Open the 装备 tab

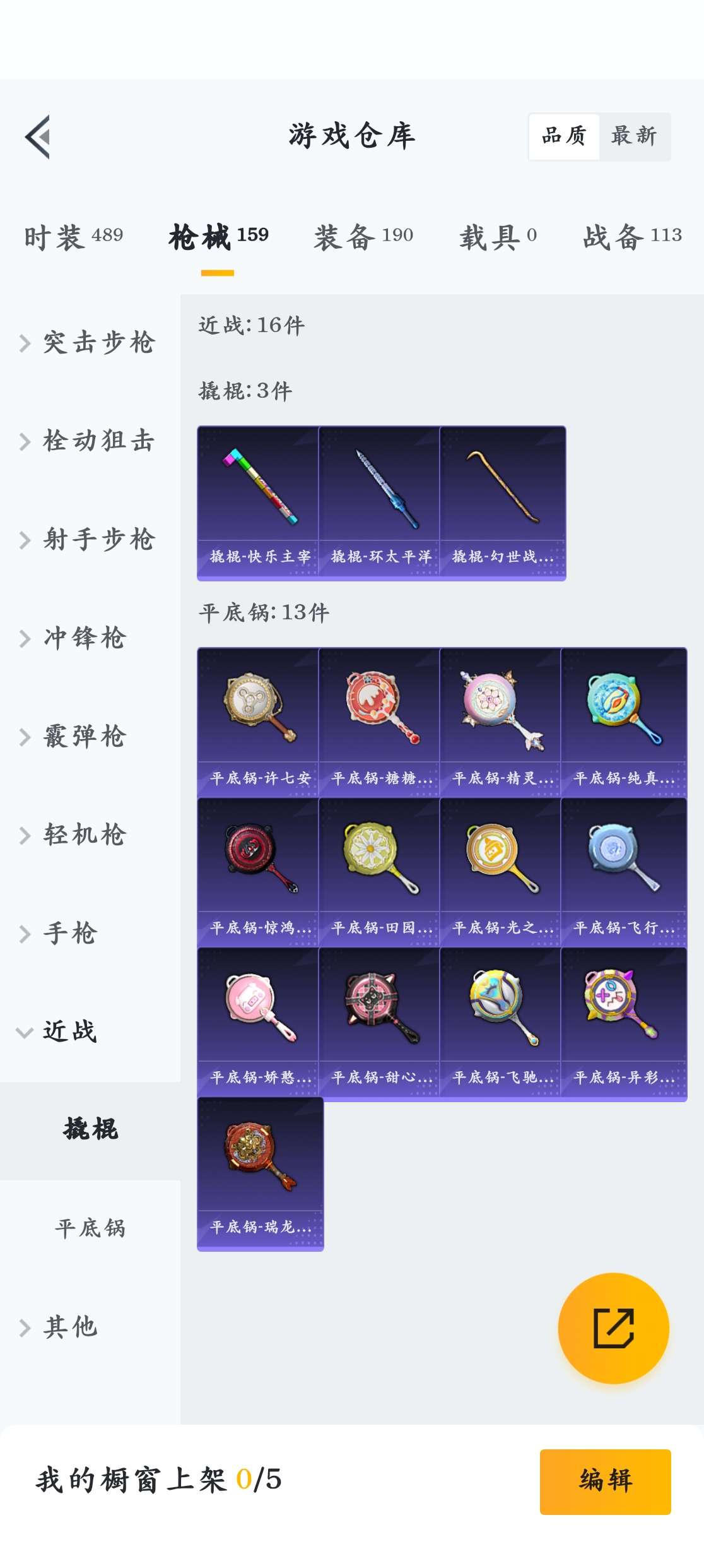363,237
